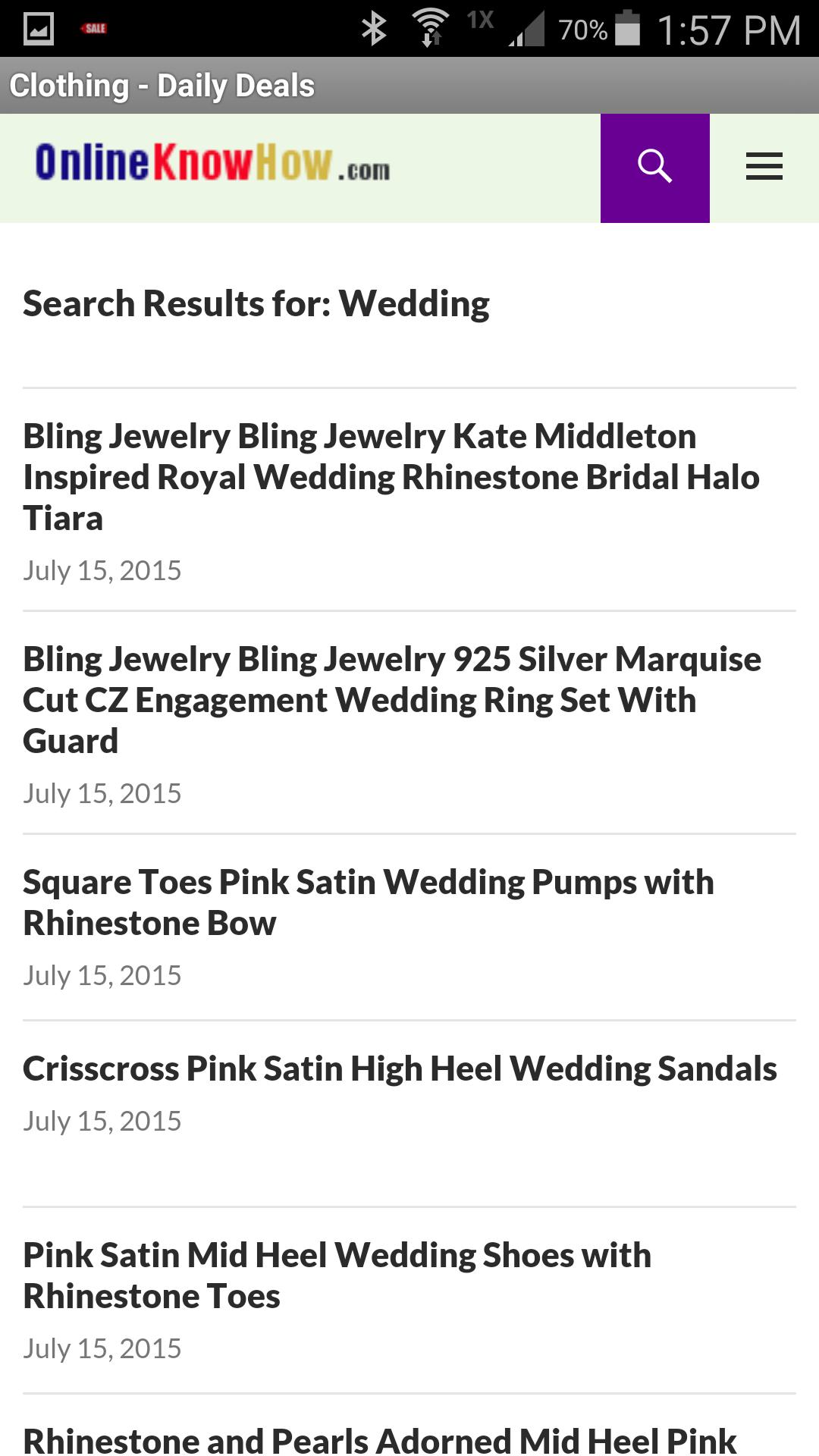Tap the 1X network mode indicator
This screenshot has height=1456, width=819.
point(480,20)
